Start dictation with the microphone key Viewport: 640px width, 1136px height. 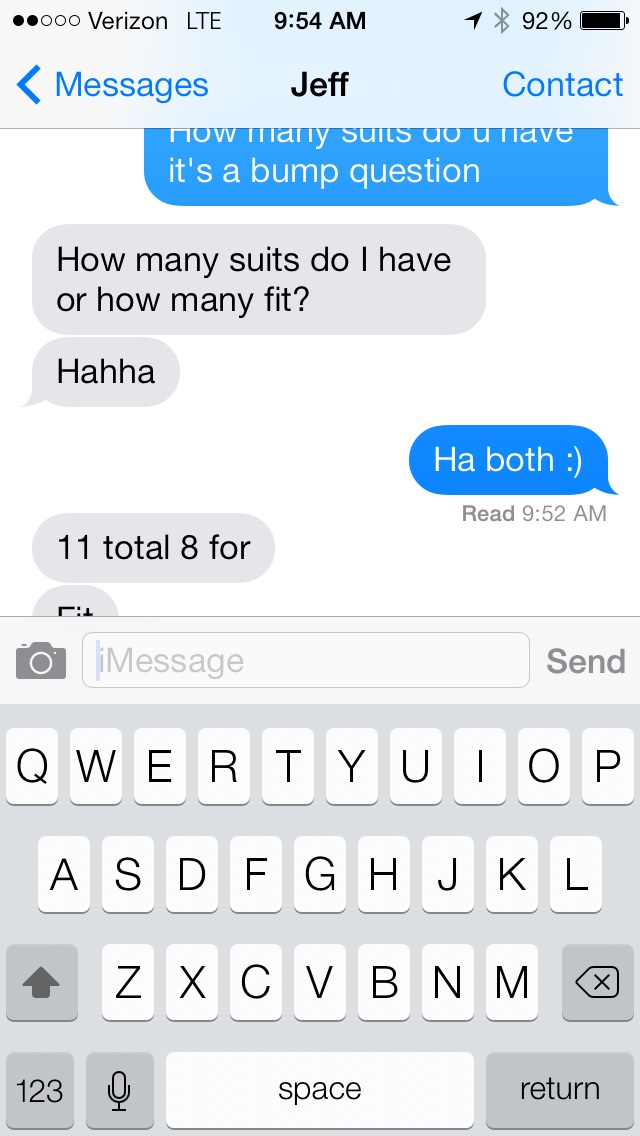(x=120, y=1089)
